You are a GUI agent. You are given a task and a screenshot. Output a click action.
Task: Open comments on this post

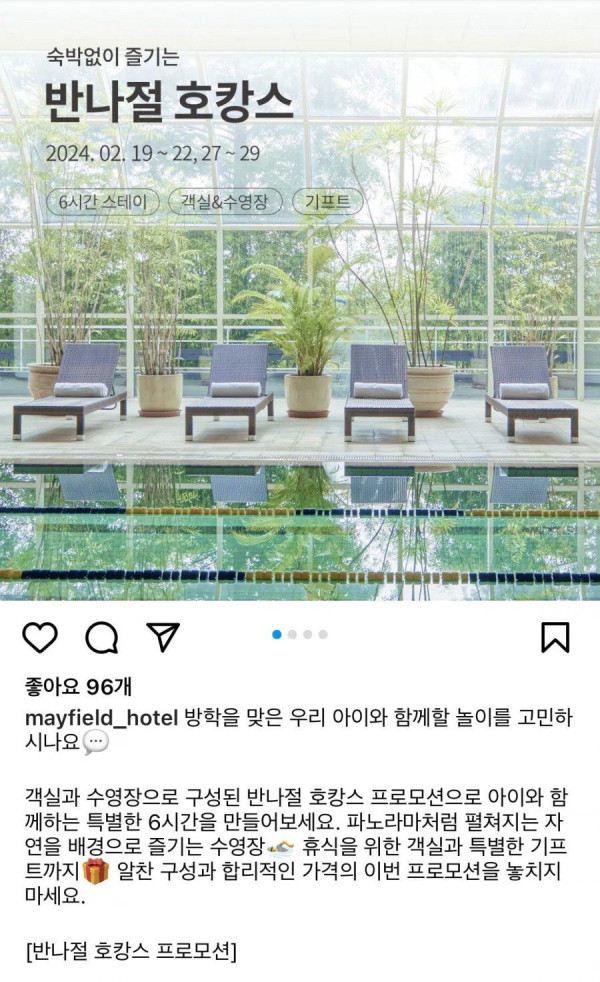tap(101, 637)
